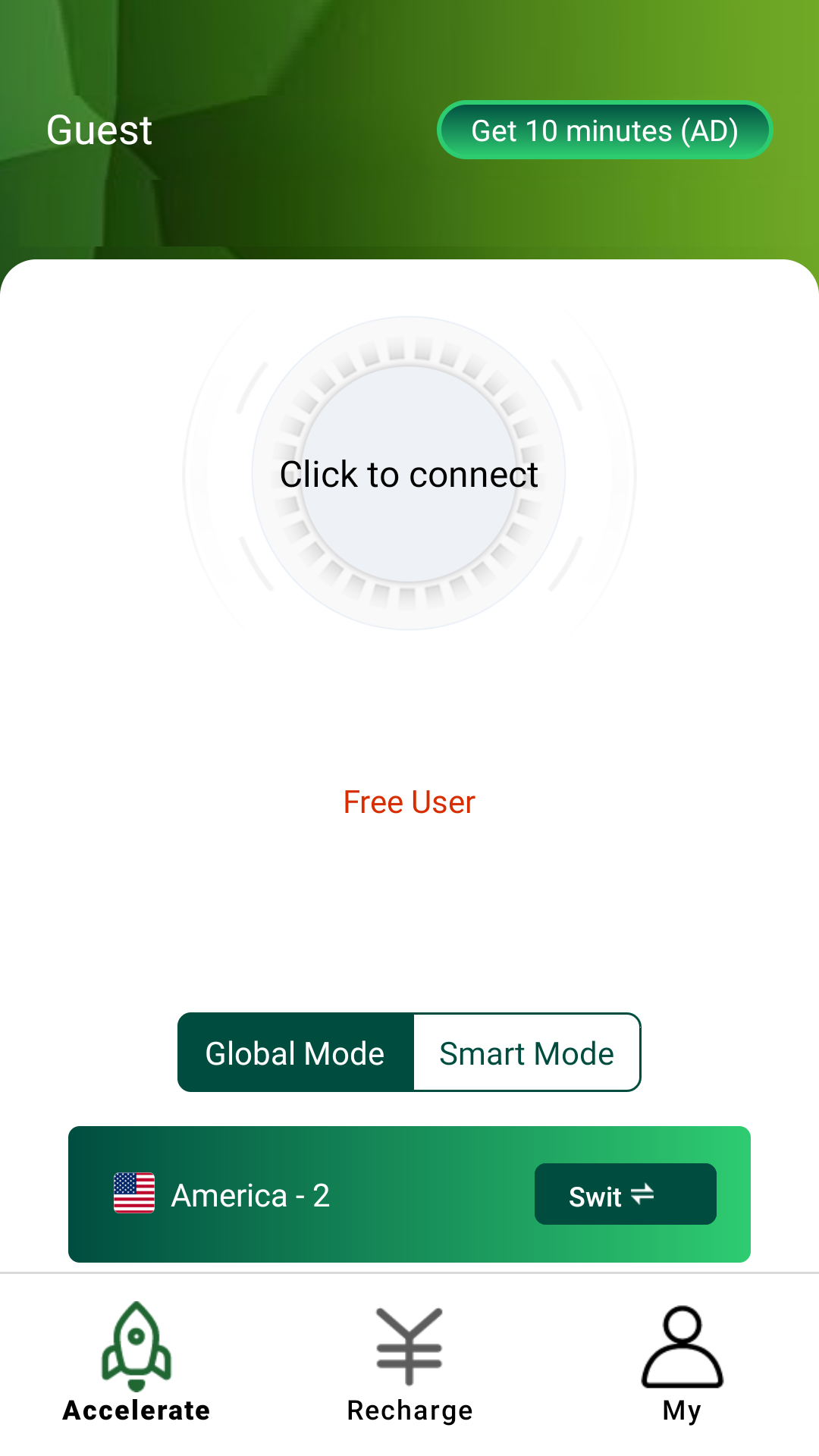Image resolution: width=819 pixels, height=1456 pixels.
Task: Enable Global Mode
Action: (295, 1053)
